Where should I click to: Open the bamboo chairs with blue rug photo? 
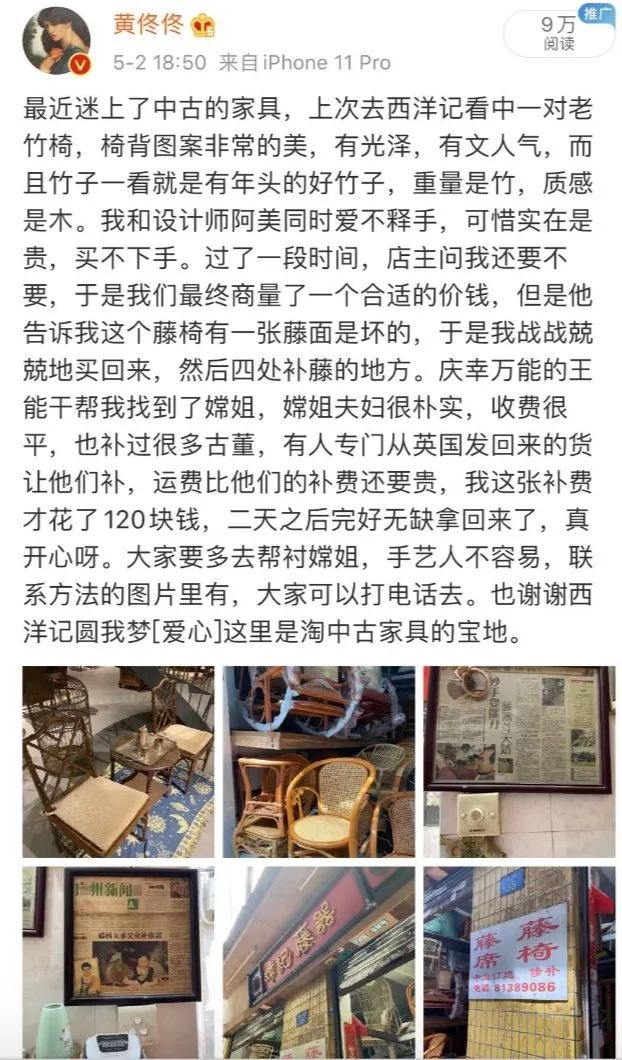point(118,762)
